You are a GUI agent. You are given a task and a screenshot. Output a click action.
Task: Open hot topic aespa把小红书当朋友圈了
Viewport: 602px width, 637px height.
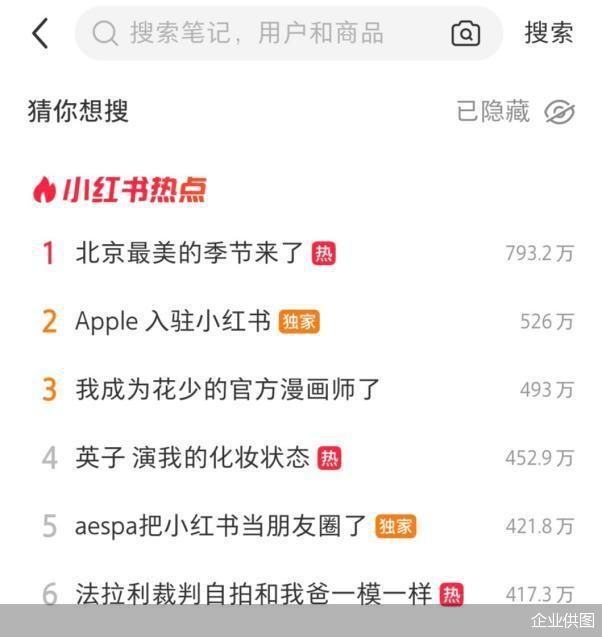tap(221, 525)
